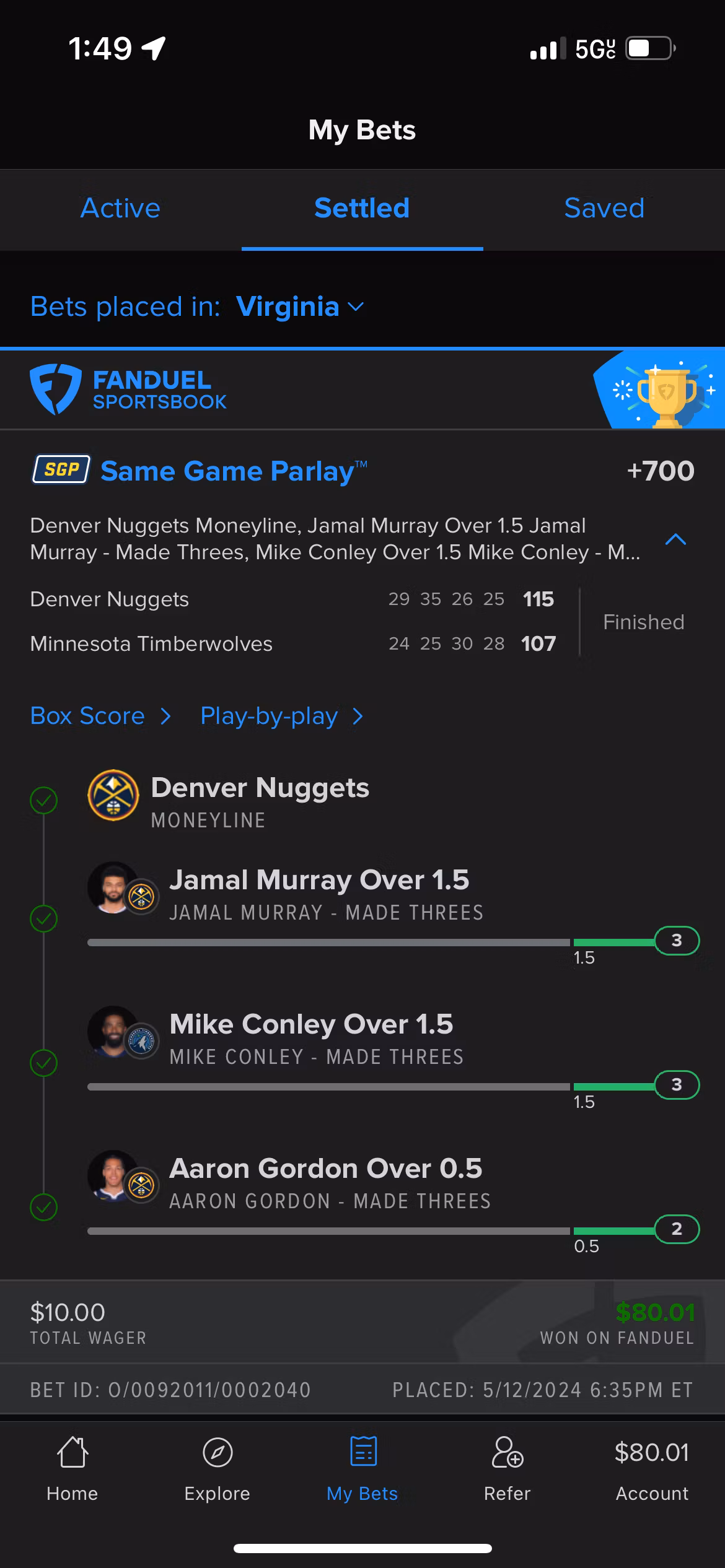This screenshot has height=1568, width=725.
Task: Open the Saved bets tab
Action: [x=604, y=209]
